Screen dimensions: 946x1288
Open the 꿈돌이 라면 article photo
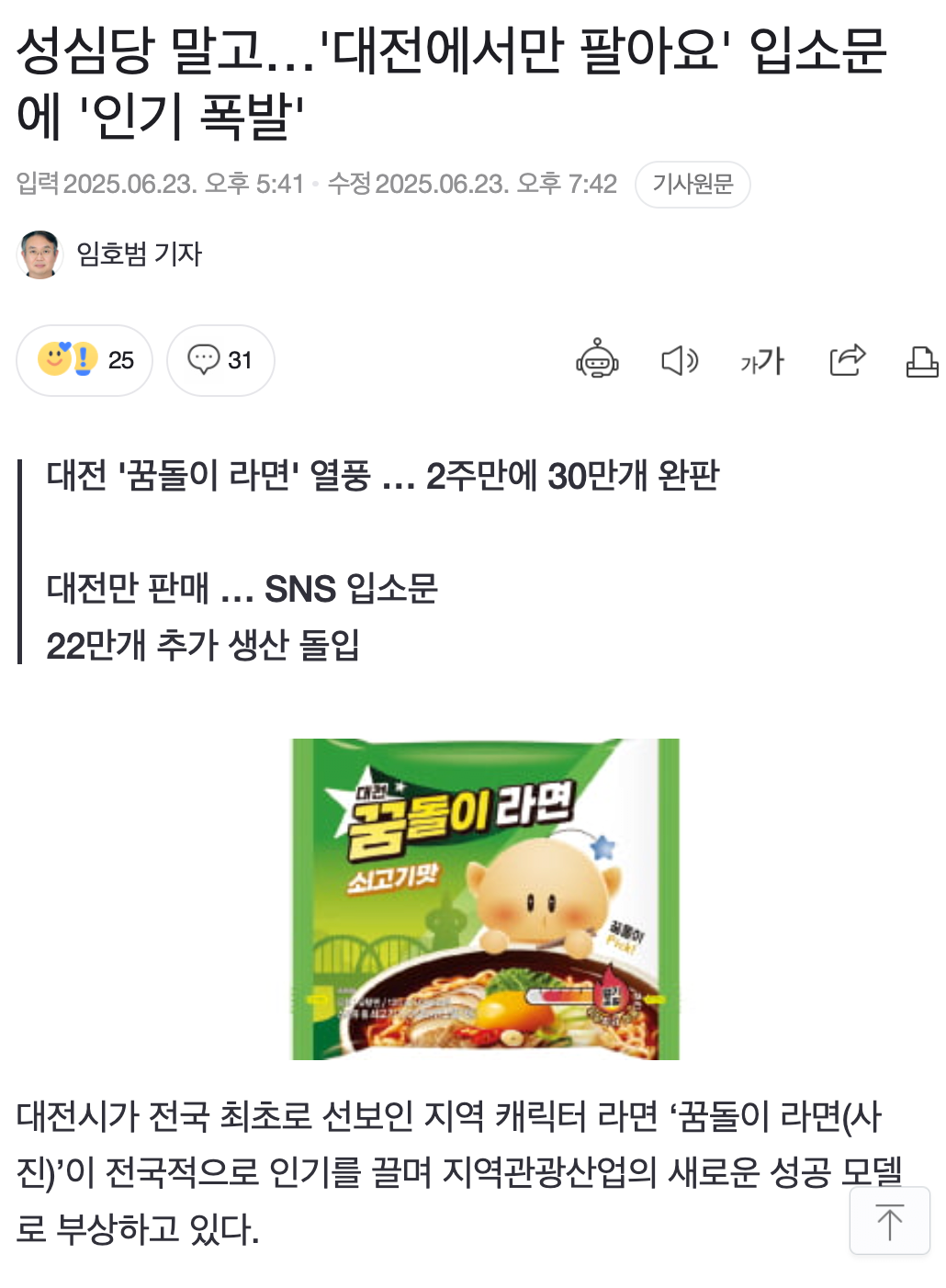pos(485,898)
